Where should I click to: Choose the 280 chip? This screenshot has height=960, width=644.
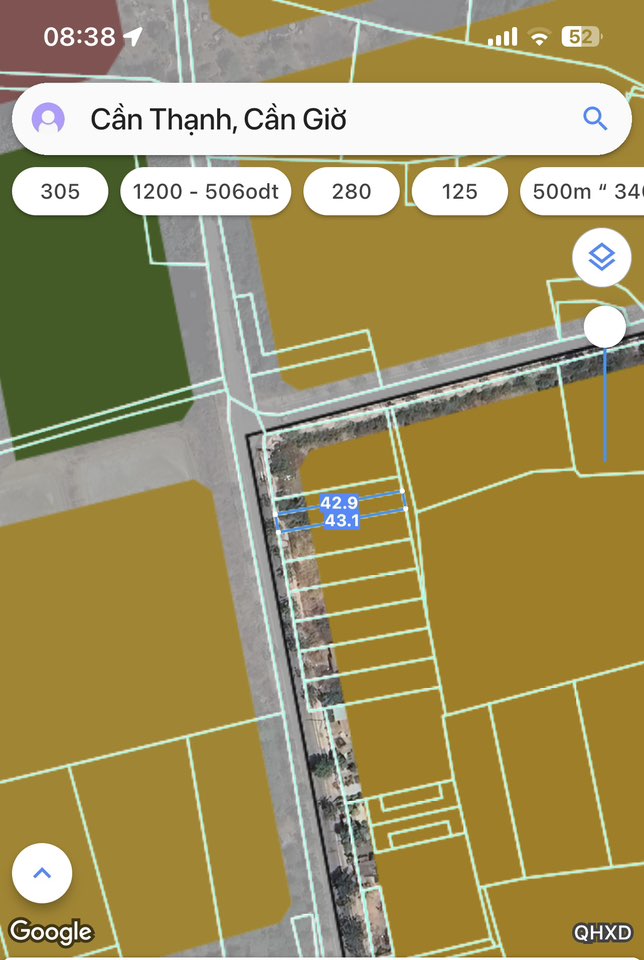coord(351,191)
